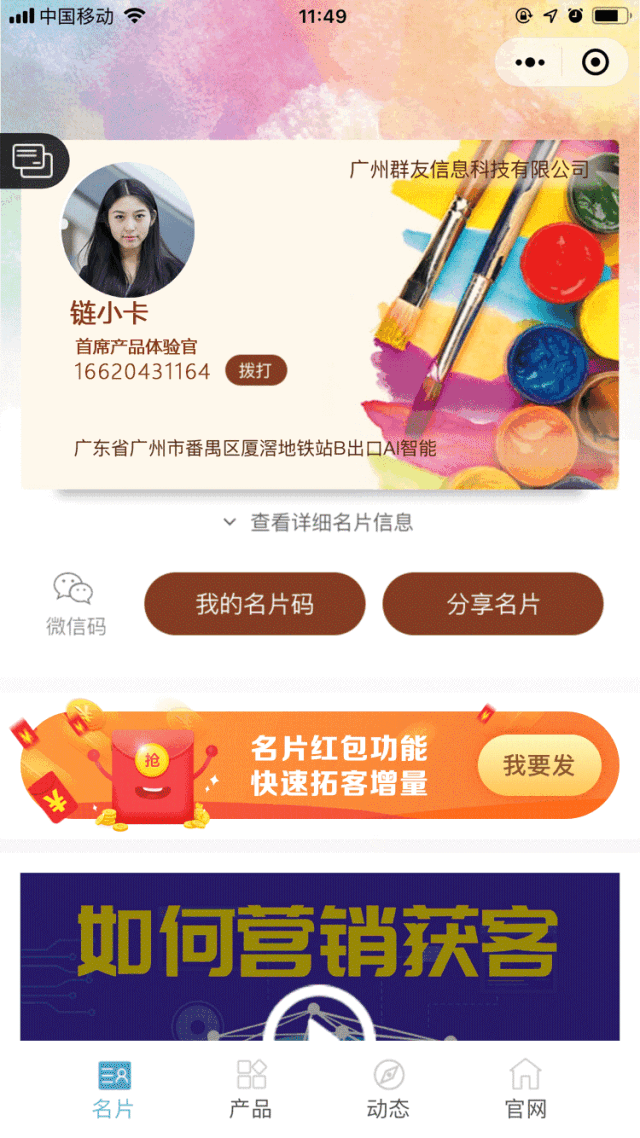Open the mini program more options menu
640x1138 pixels.
click(x=530, y=62)
